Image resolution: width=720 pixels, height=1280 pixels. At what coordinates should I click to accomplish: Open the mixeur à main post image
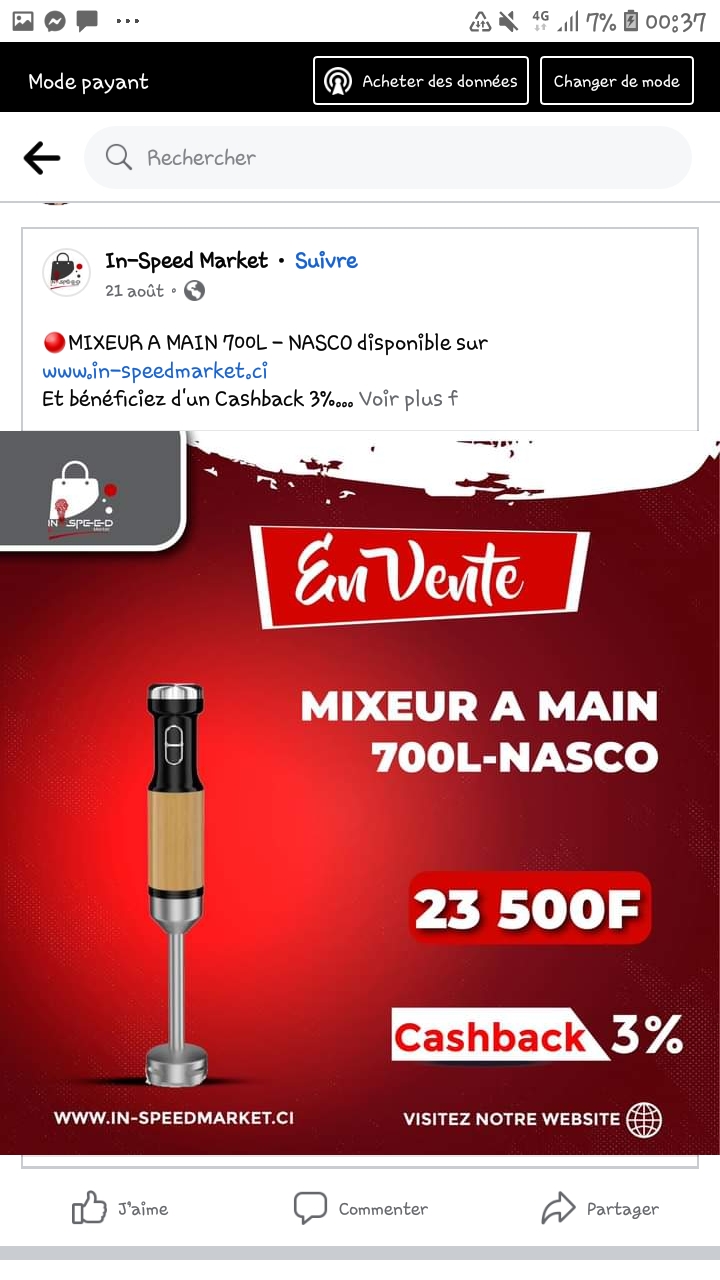pyautogui.click(x=360, y=792)
